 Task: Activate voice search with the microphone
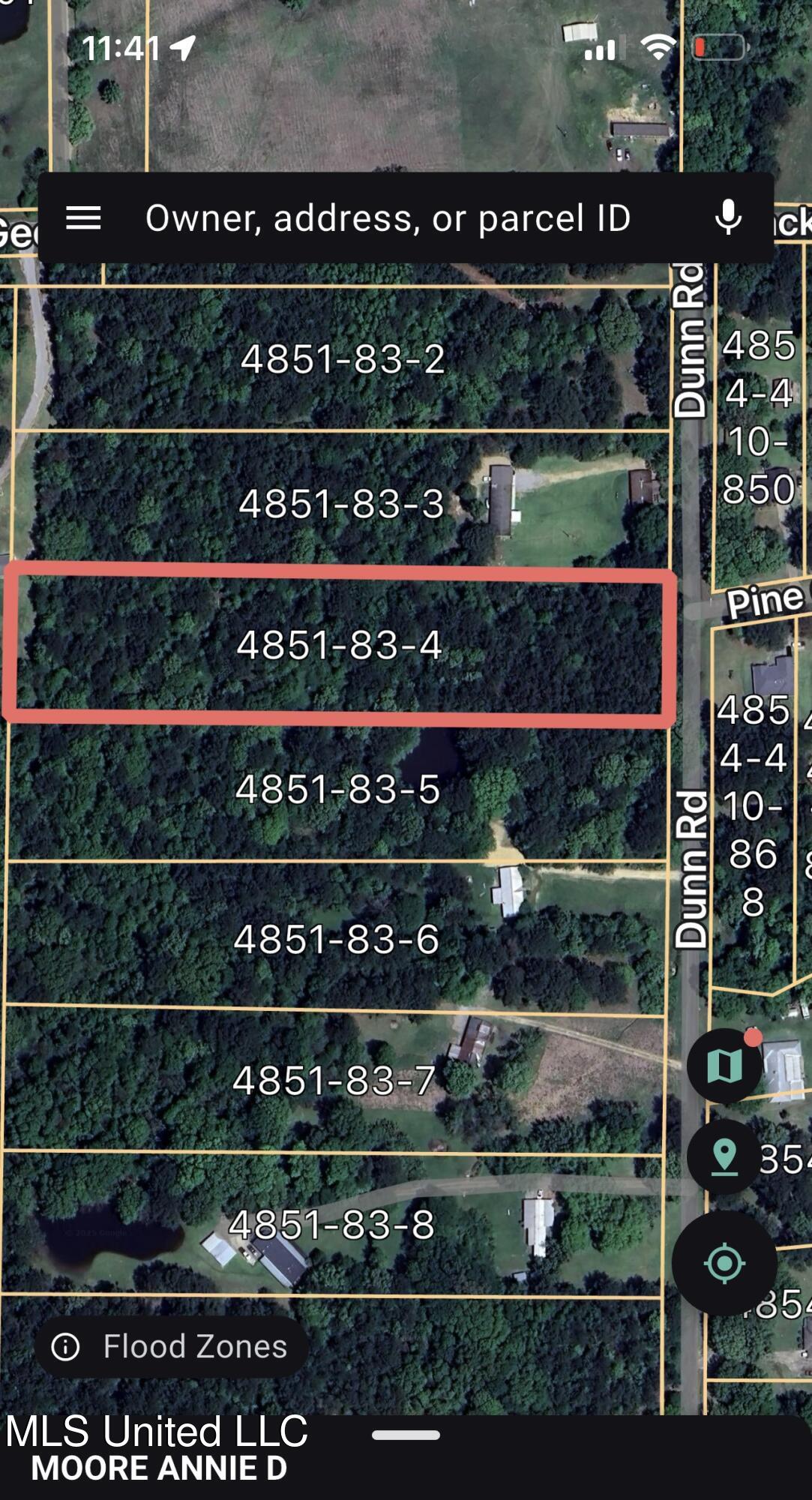point(727,217)
